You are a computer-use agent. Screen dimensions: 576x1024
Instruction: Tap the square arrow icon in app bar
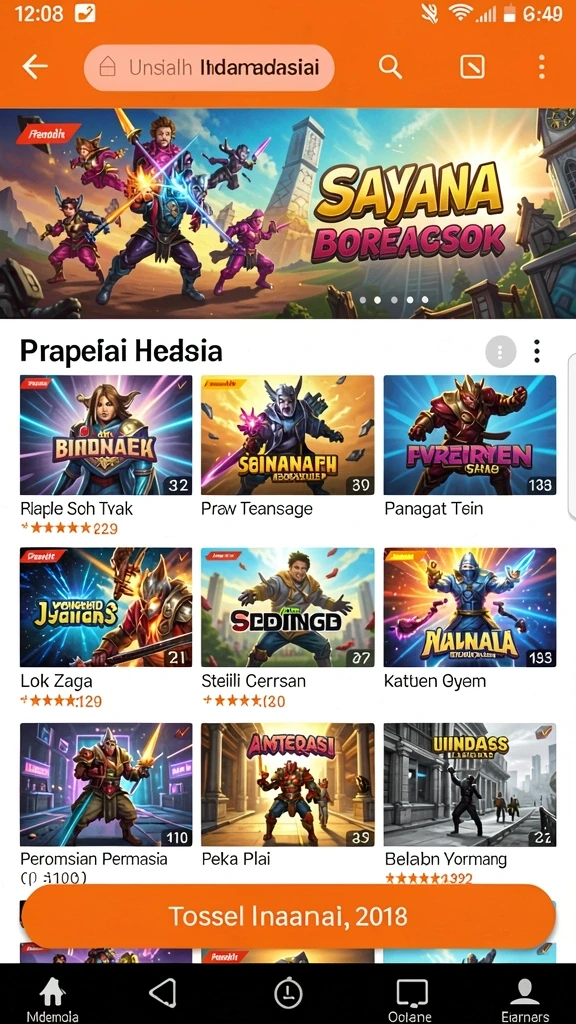tap(472, 67)
